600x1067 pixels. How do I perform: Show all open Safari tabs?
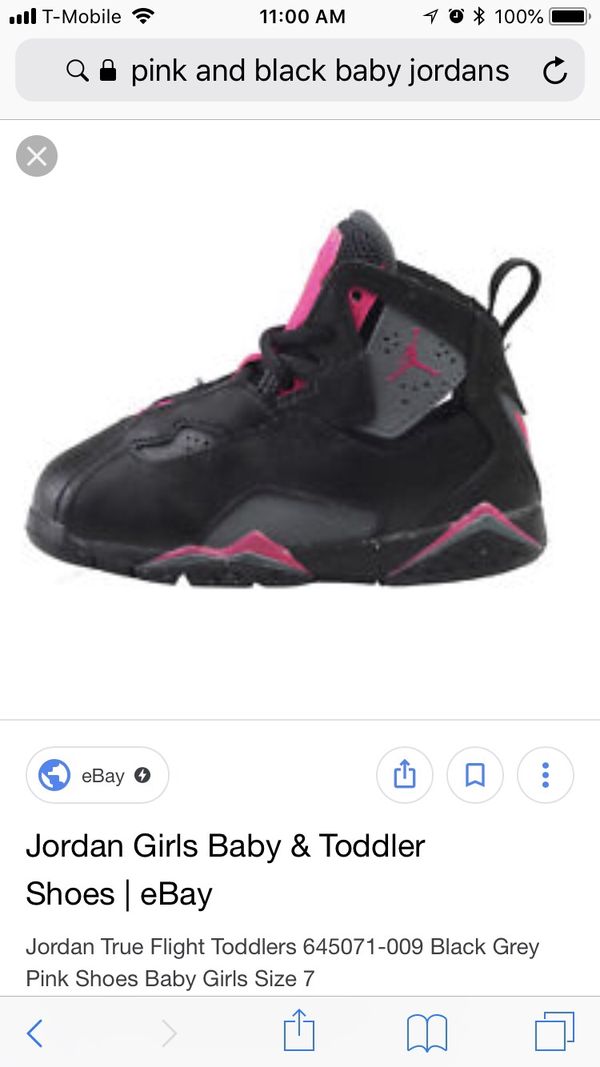tap(554, 1032)
